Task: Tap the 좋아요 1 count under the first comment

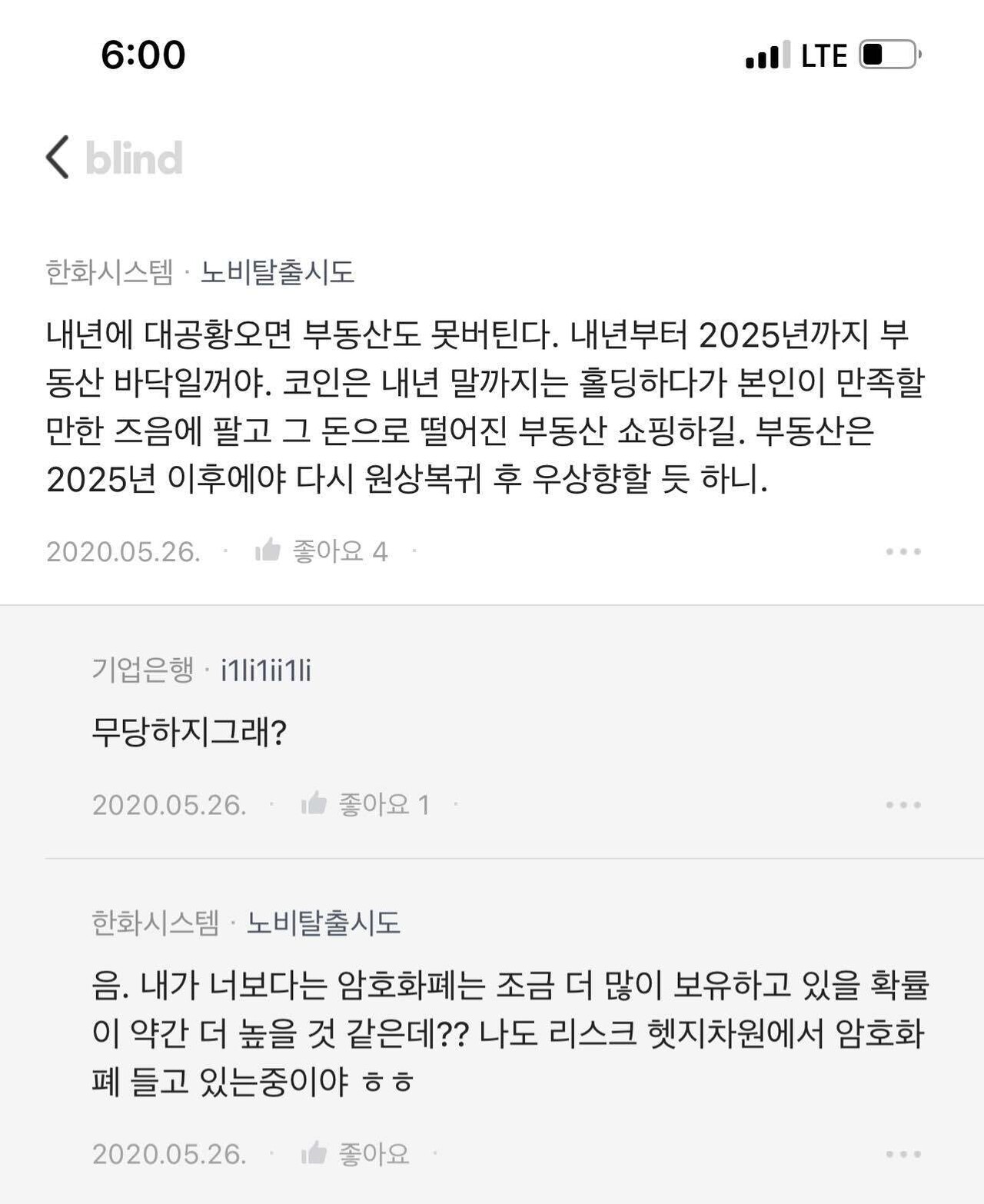Action: [384, 803]
